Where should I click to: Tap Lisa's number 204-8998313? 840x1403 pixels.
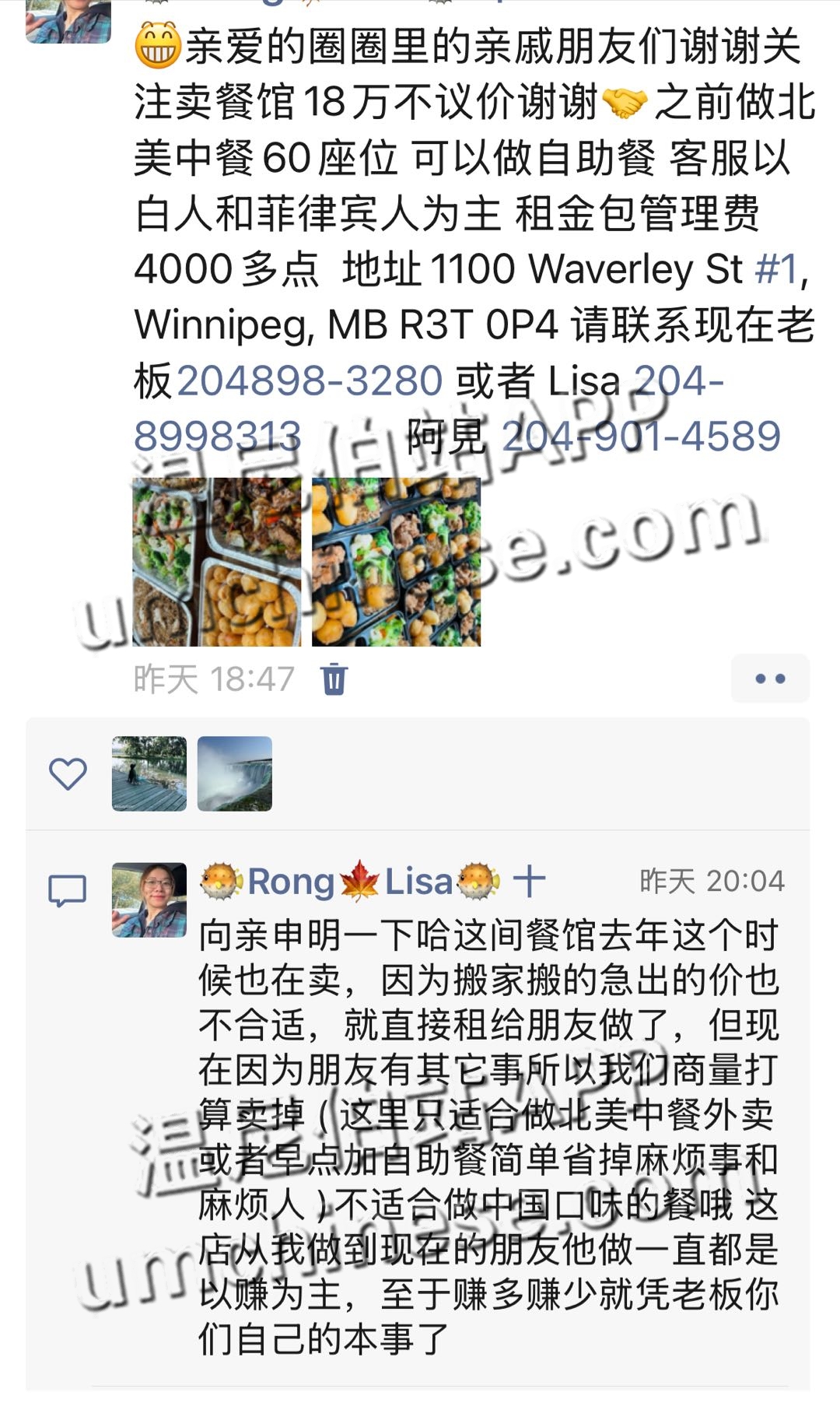point(218,436)
